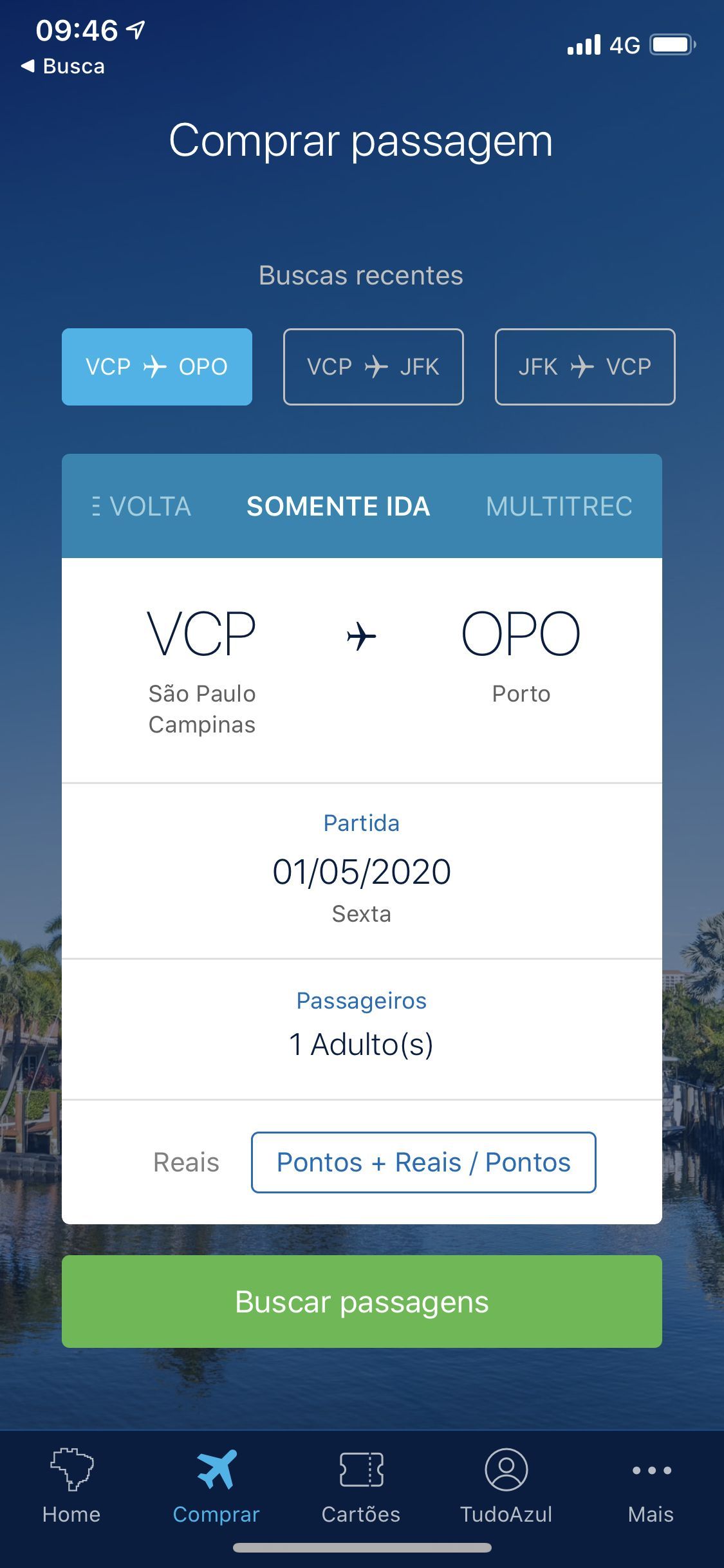Open the Partida date picker

click(362, 870)
